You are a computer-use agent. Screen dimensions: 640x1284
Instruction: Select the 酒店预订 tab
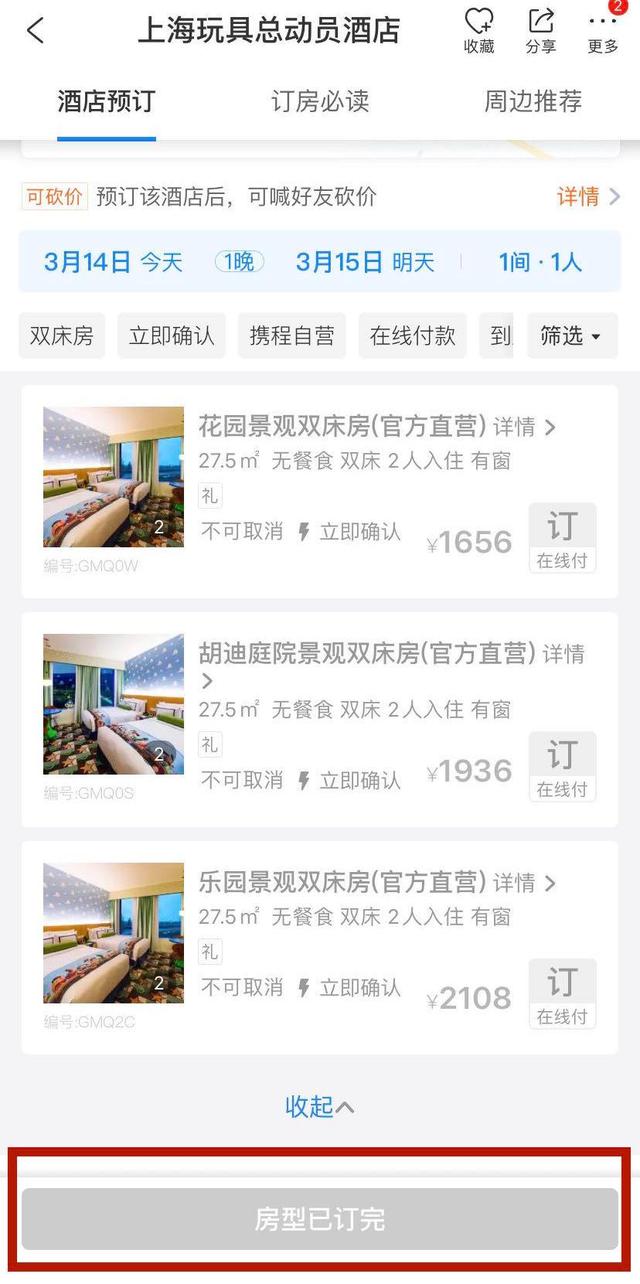pyautogui.click(x=106, y=101)
